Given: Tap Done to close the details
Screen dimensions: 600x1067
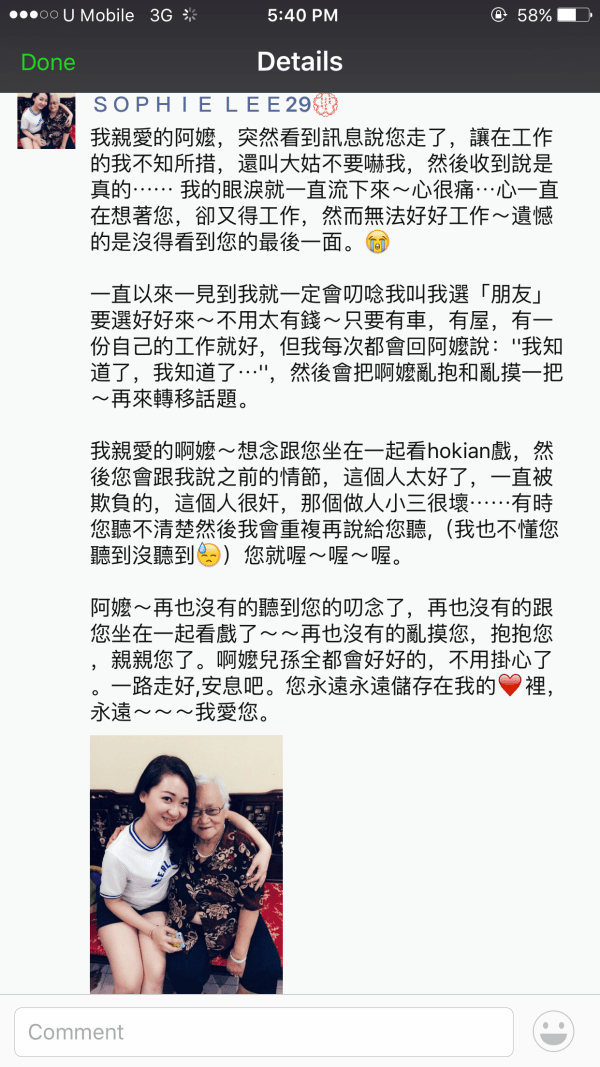Looking at the screenshot, I should point(48,62).
